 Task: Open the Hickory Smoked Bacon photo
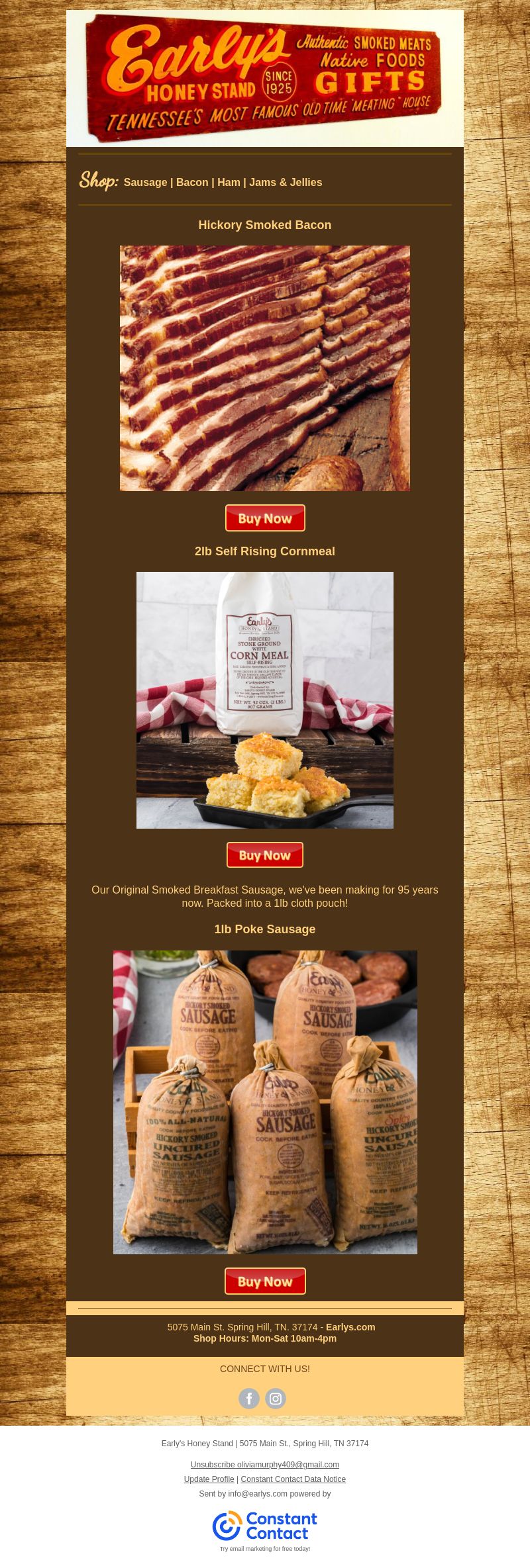pyautogui.click(x=265, y=368)
